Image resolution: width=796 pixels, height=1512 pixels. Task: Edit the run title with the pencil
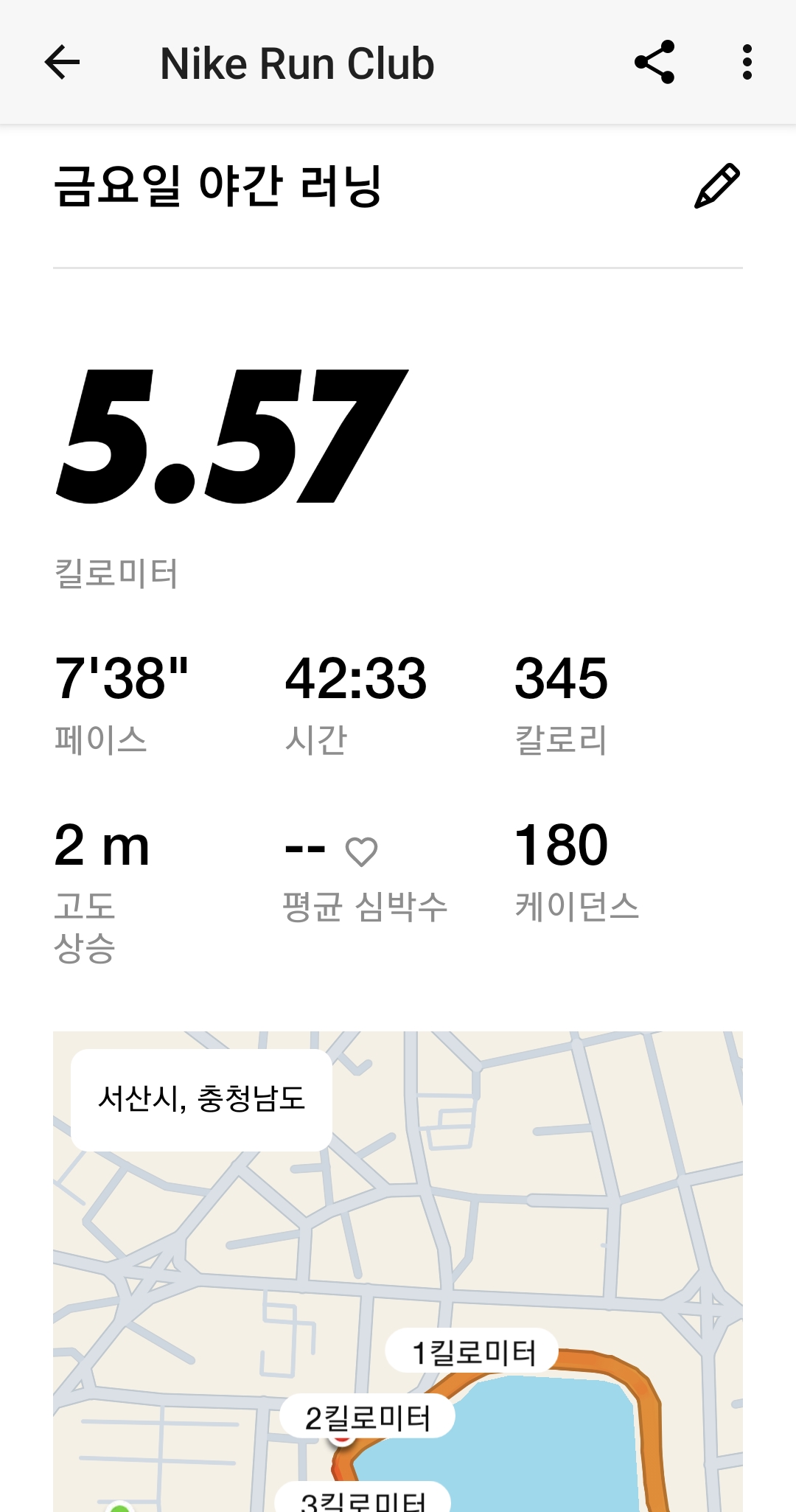click(x=716, y=186)
